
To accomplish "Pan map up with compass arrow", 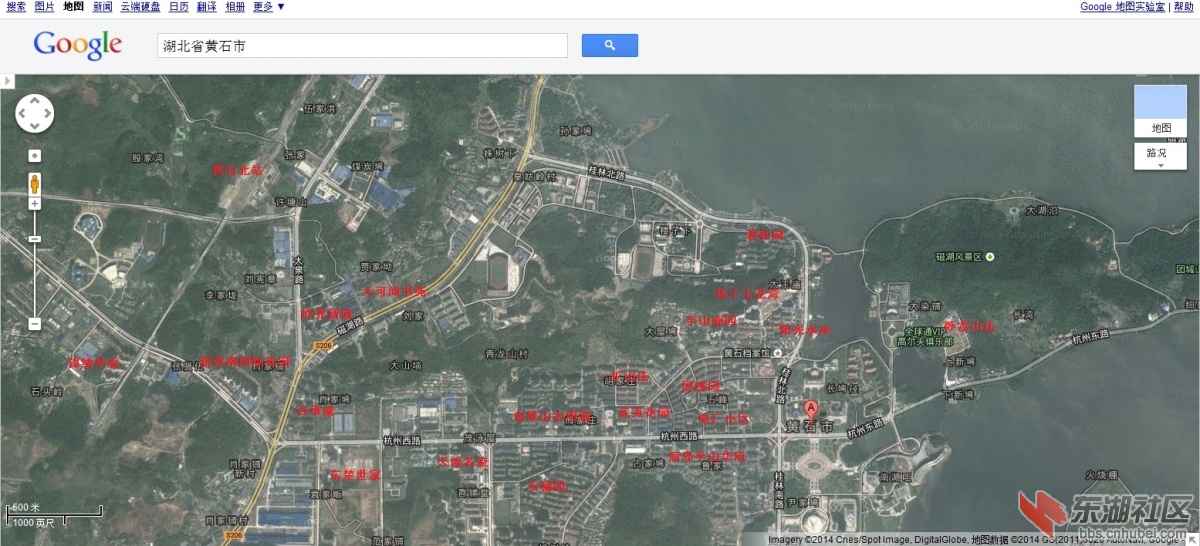I will (34, 100).
